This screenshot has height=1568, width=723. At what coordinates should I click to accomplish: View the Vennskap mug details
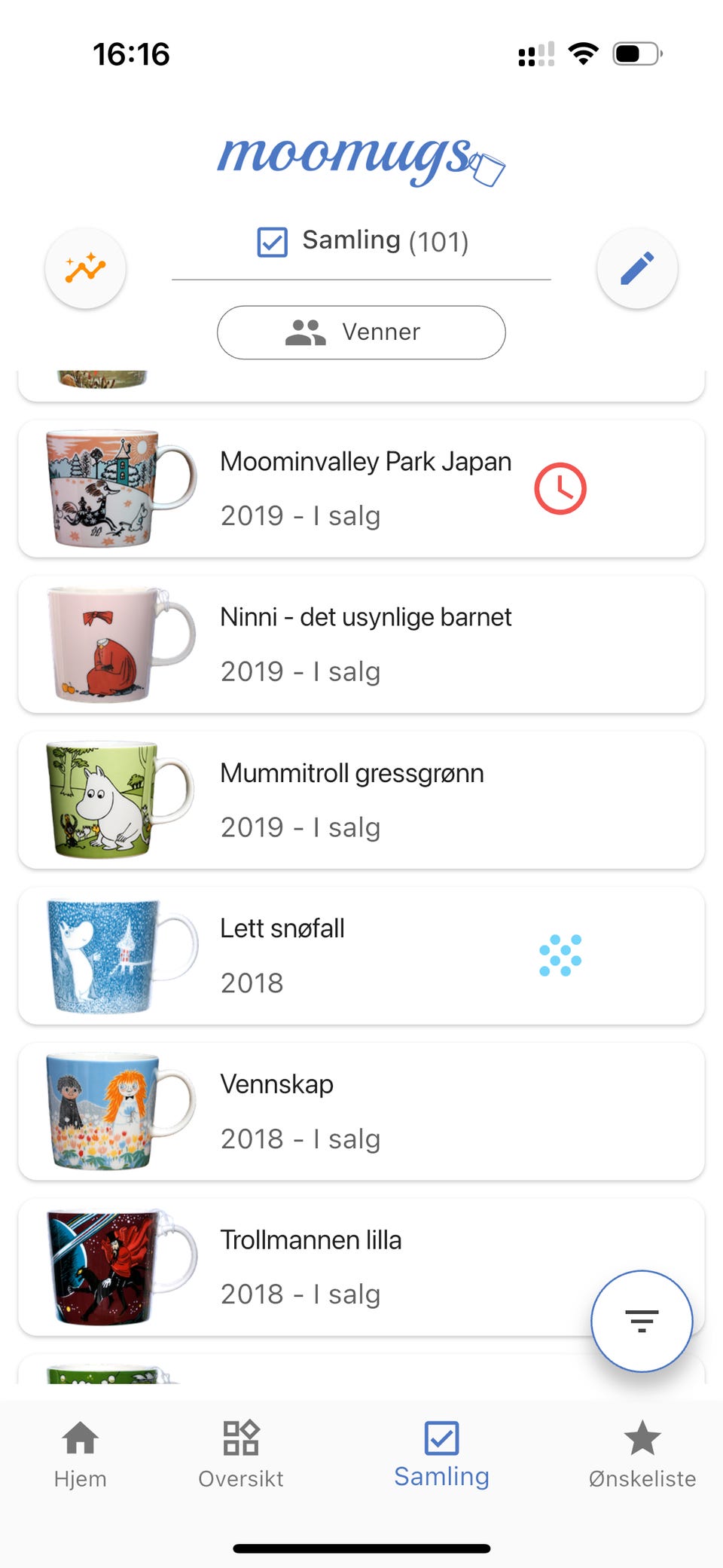click(361, 1111)
